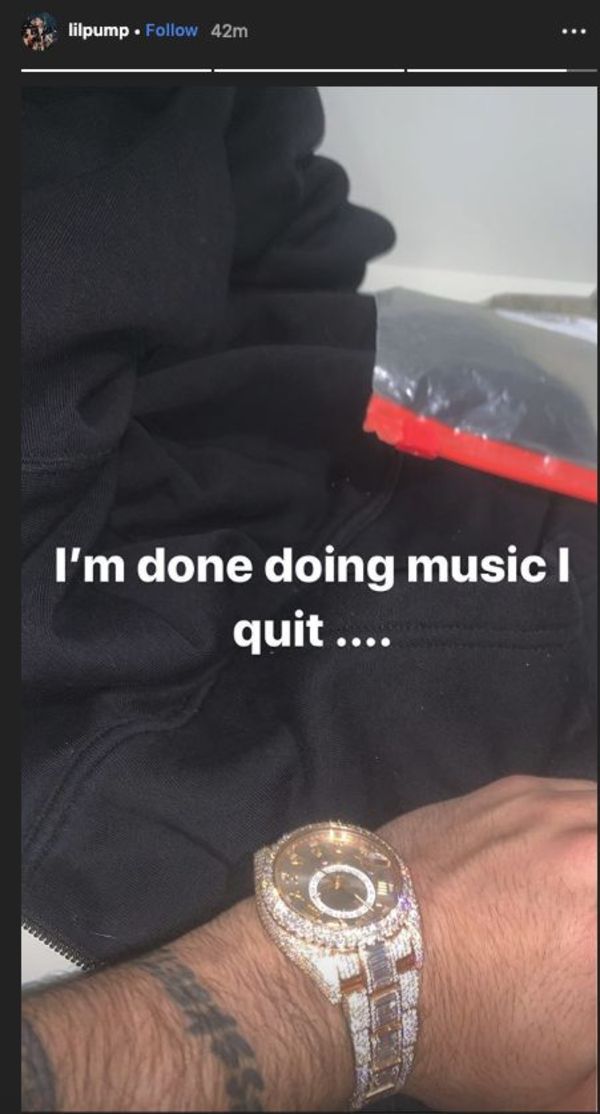Open lilpump's profile picture
This screenshot has width=600, height=1114.
[40, 31]
